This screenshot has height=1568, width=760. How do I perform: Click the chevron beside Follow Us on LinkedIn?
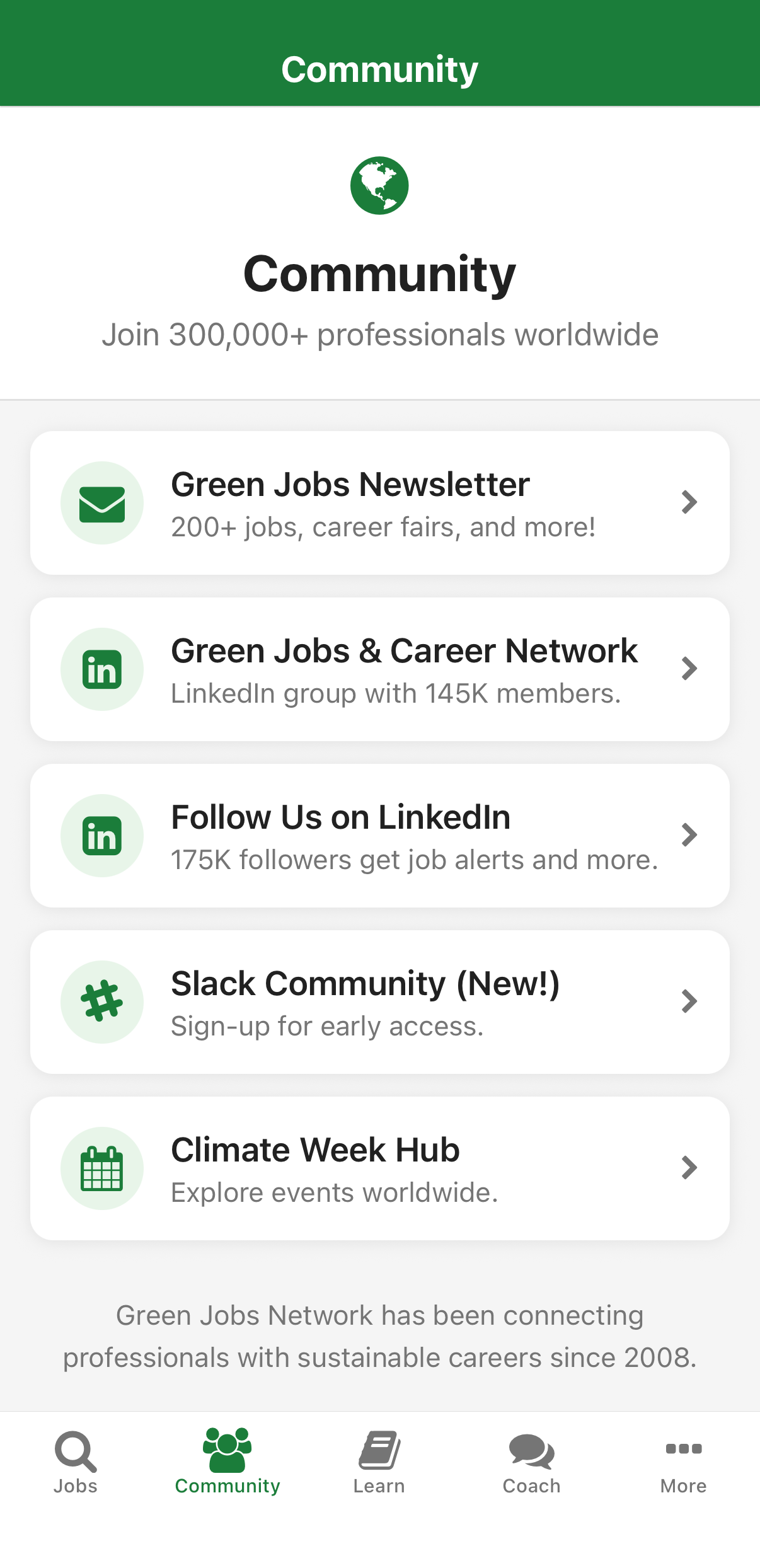pos(689,835)
